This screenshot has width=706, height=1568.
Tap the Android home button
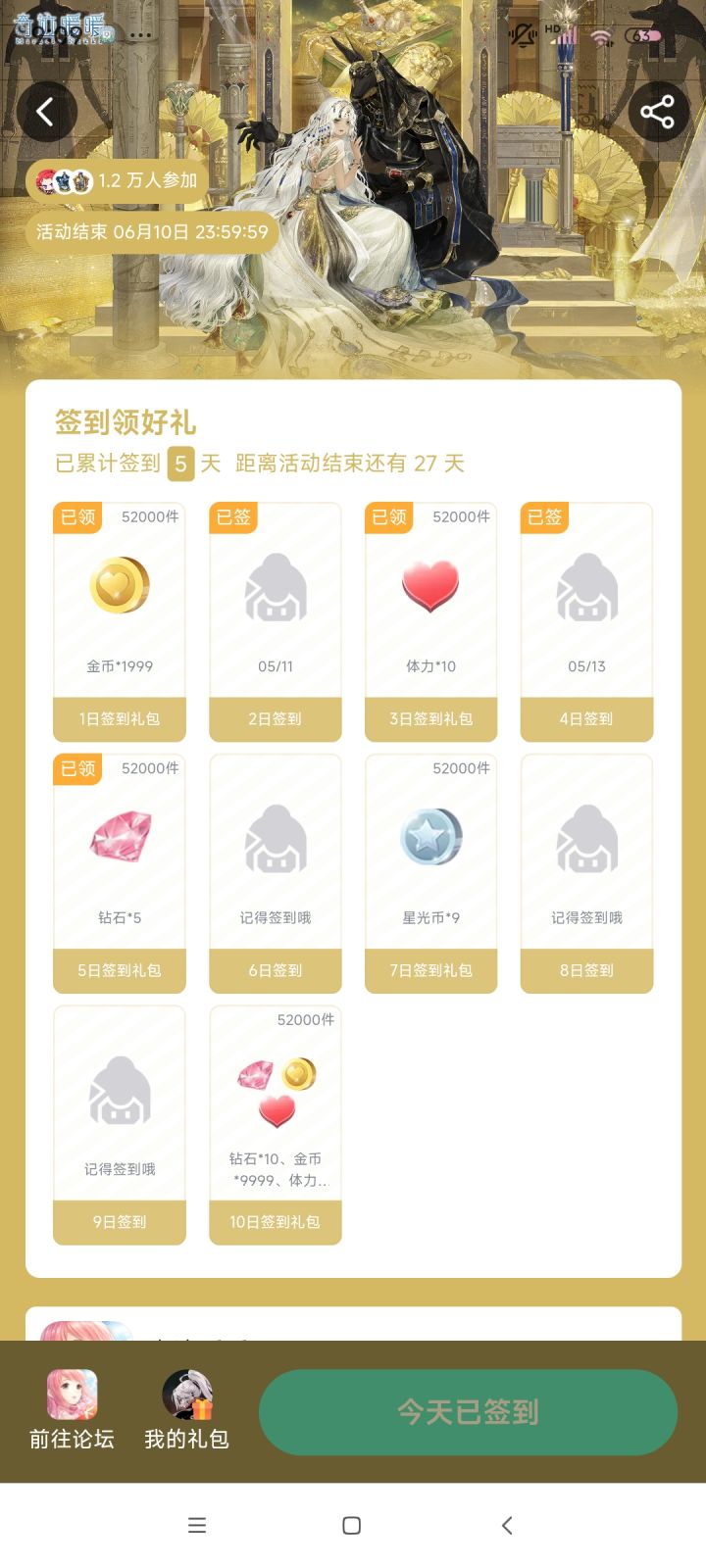pyautogui.click(x=350, y=1525)
